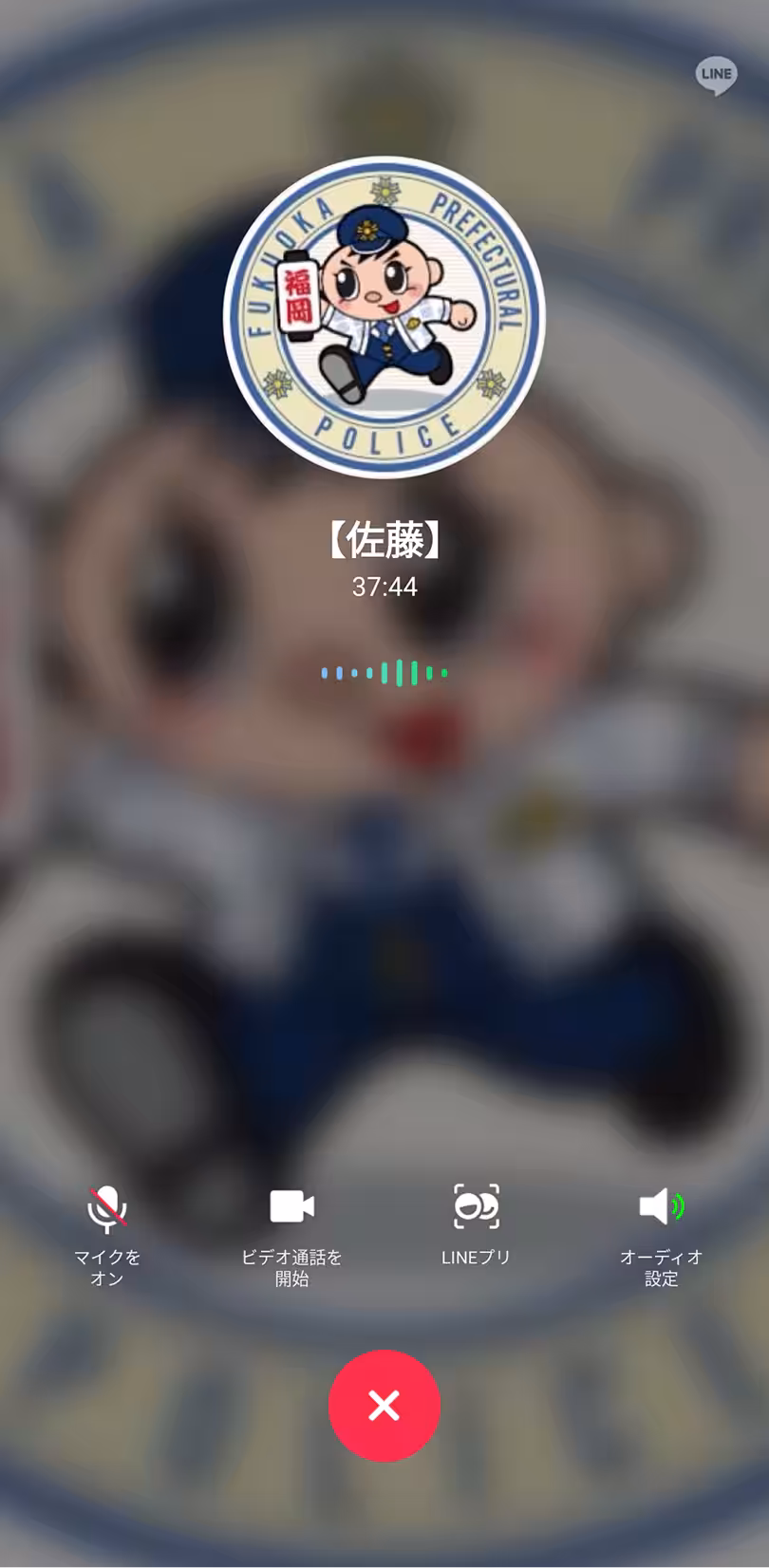This screenshot has width=769, height=1568.
Task: Tap the Fukuoka Prefectural Police profile picture
Action: (x=384, y=319)
